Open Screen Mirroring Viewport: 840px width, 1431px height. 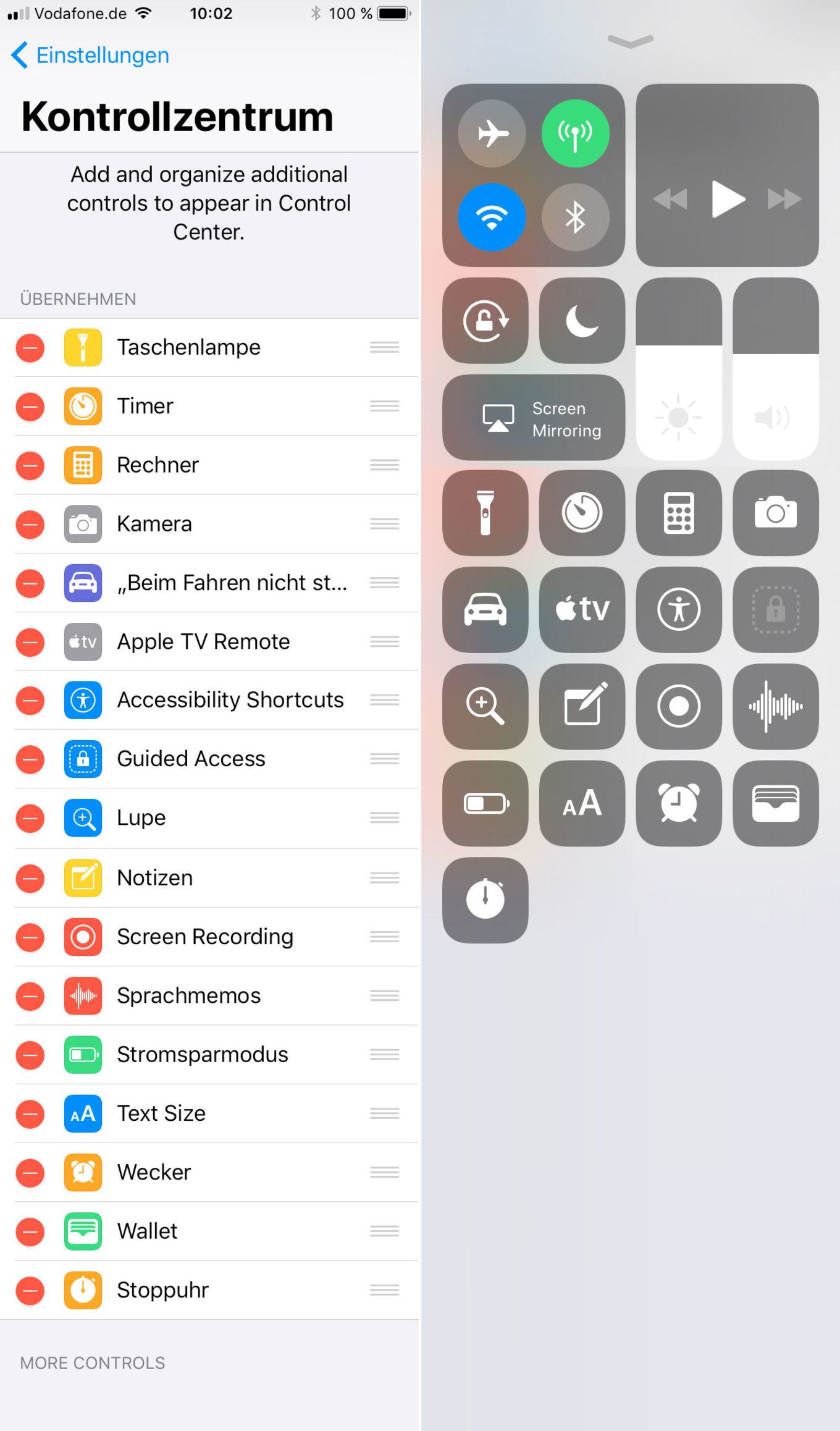point(534,417)
